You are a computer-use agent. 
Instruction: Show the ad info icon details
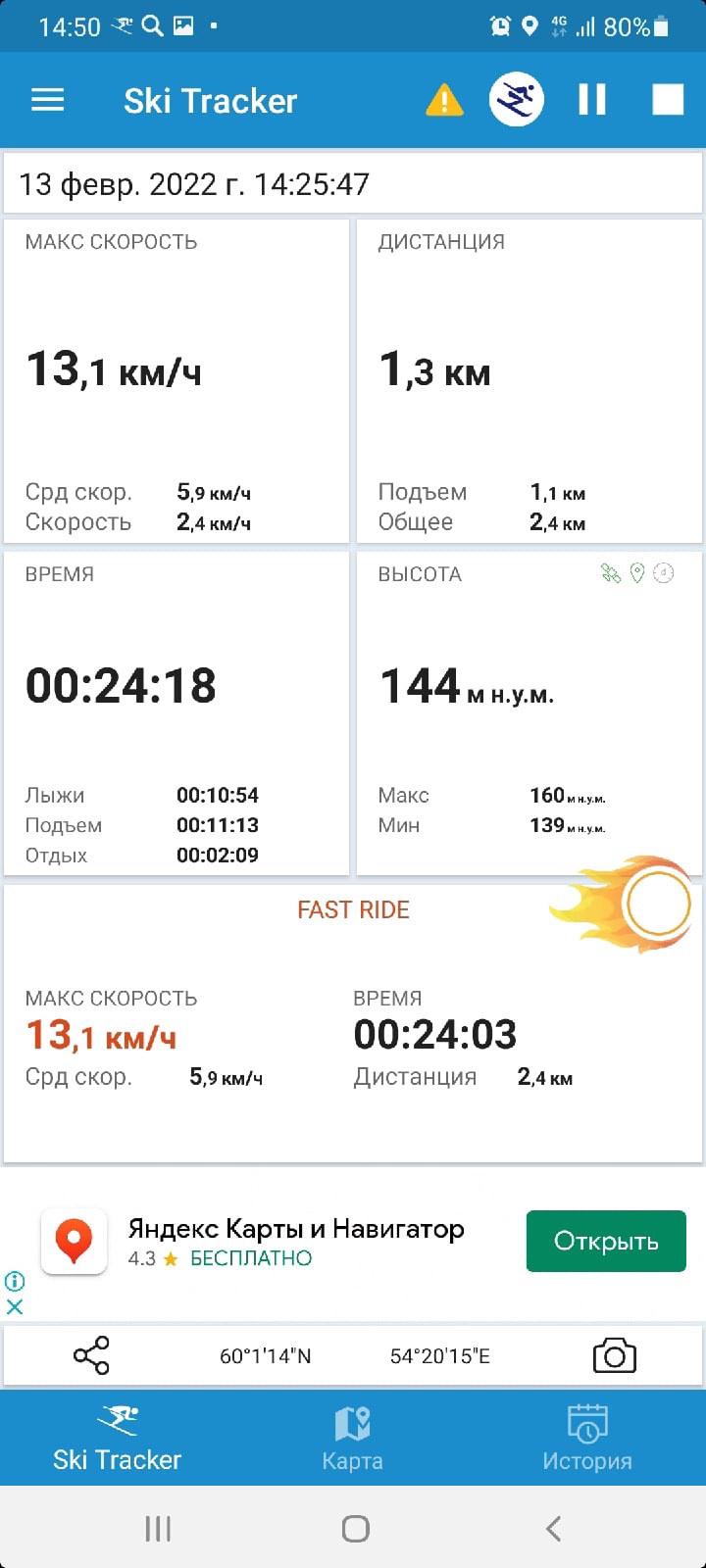coord(15,1281)
